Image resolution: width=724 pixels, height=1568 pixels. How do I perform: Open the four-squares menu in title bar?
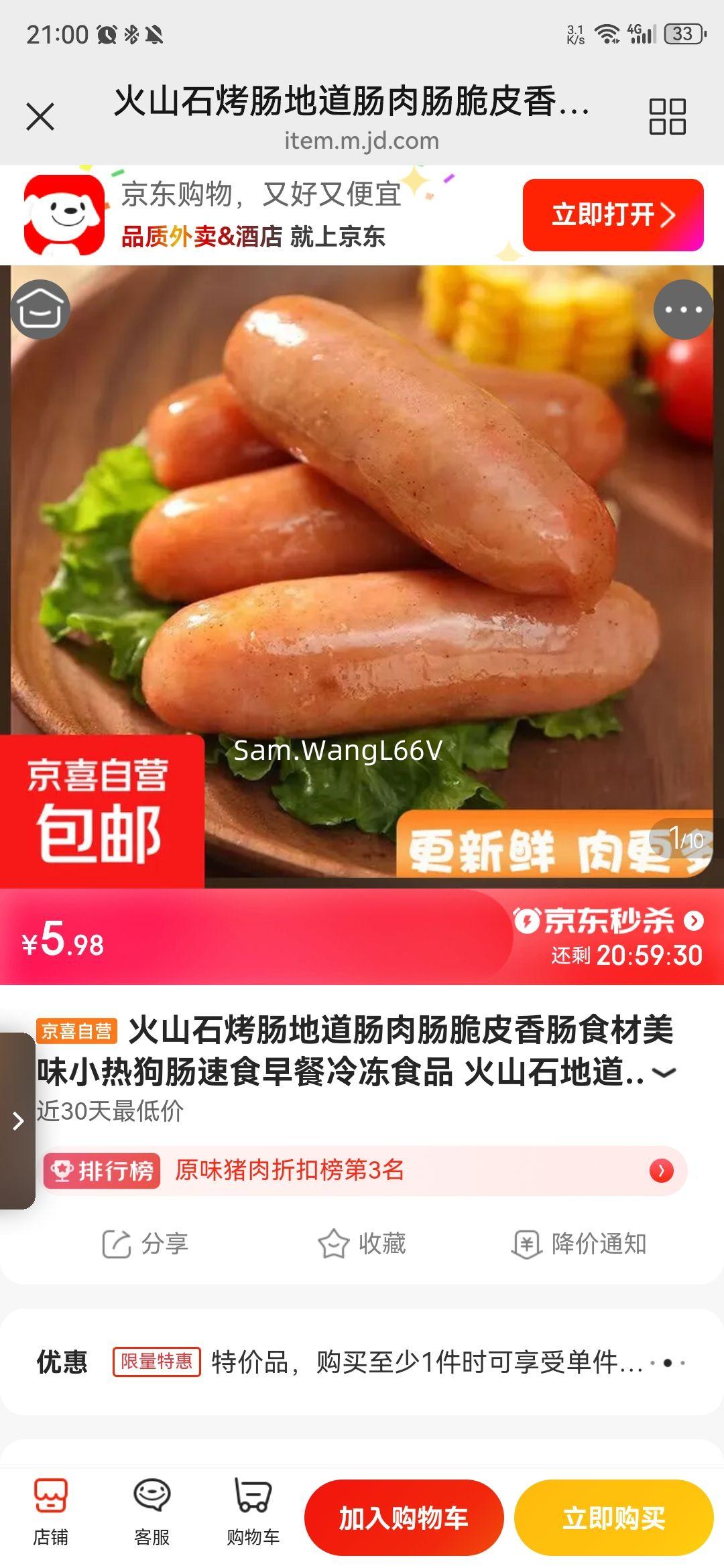click(x=667, y=117)
